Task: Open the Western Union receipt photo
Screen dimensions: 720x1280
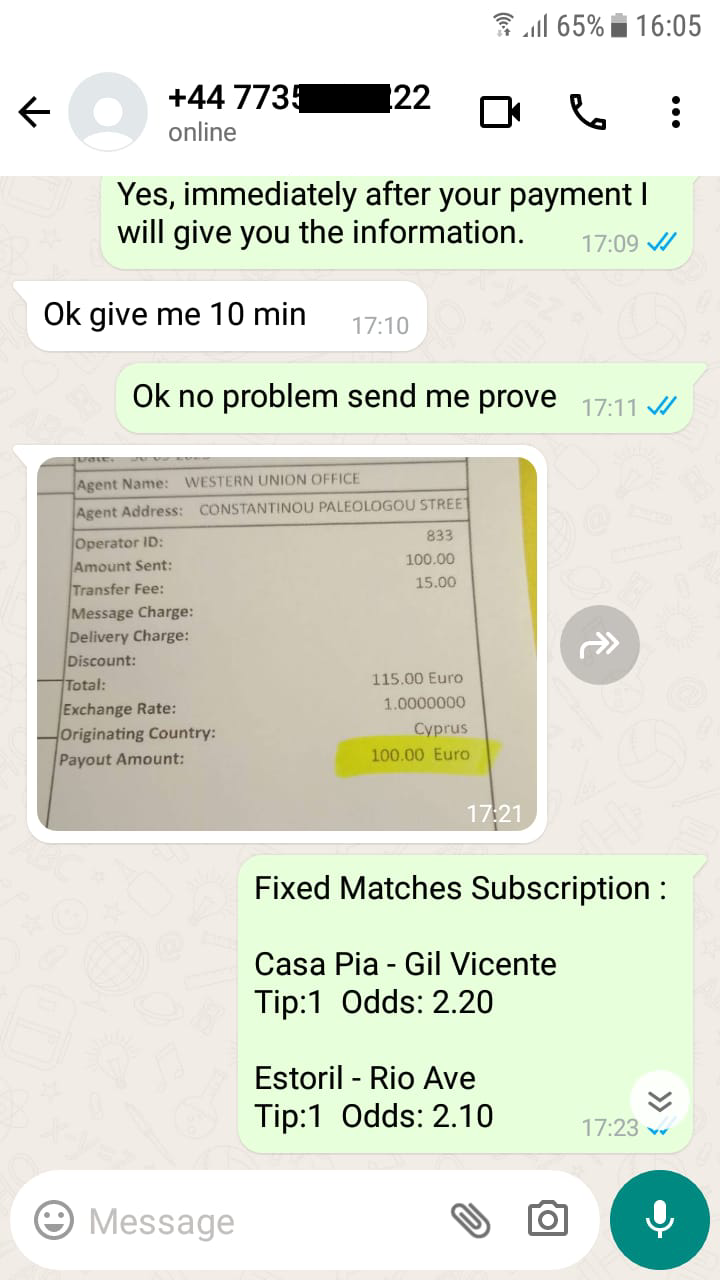Action: [x=287, y=643]
